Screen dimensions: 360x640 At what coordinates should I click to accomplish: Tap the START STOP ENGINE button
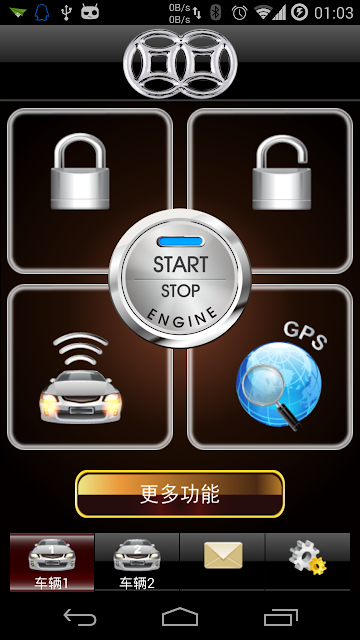pyautogui.click(x=180, y=279)
